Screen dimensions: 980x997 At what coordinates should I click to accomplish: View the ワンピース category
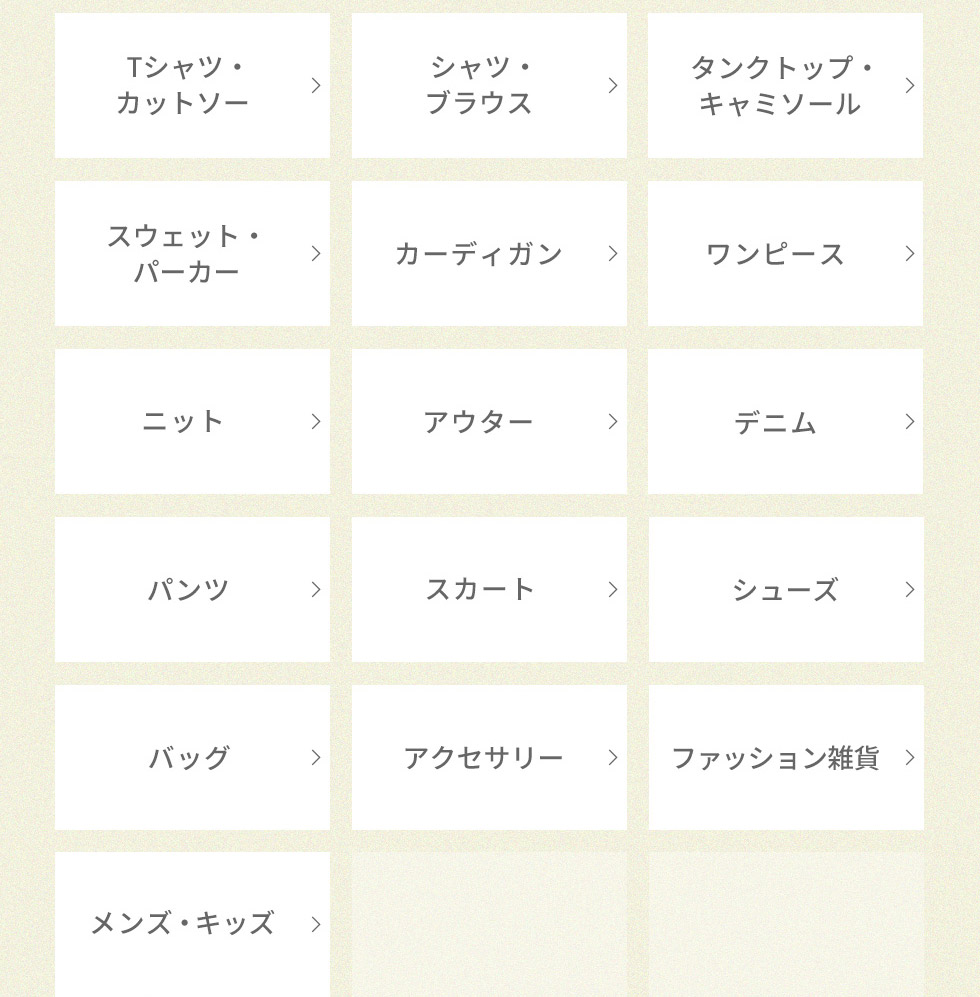pyautogui.click(x=785, y=254)
